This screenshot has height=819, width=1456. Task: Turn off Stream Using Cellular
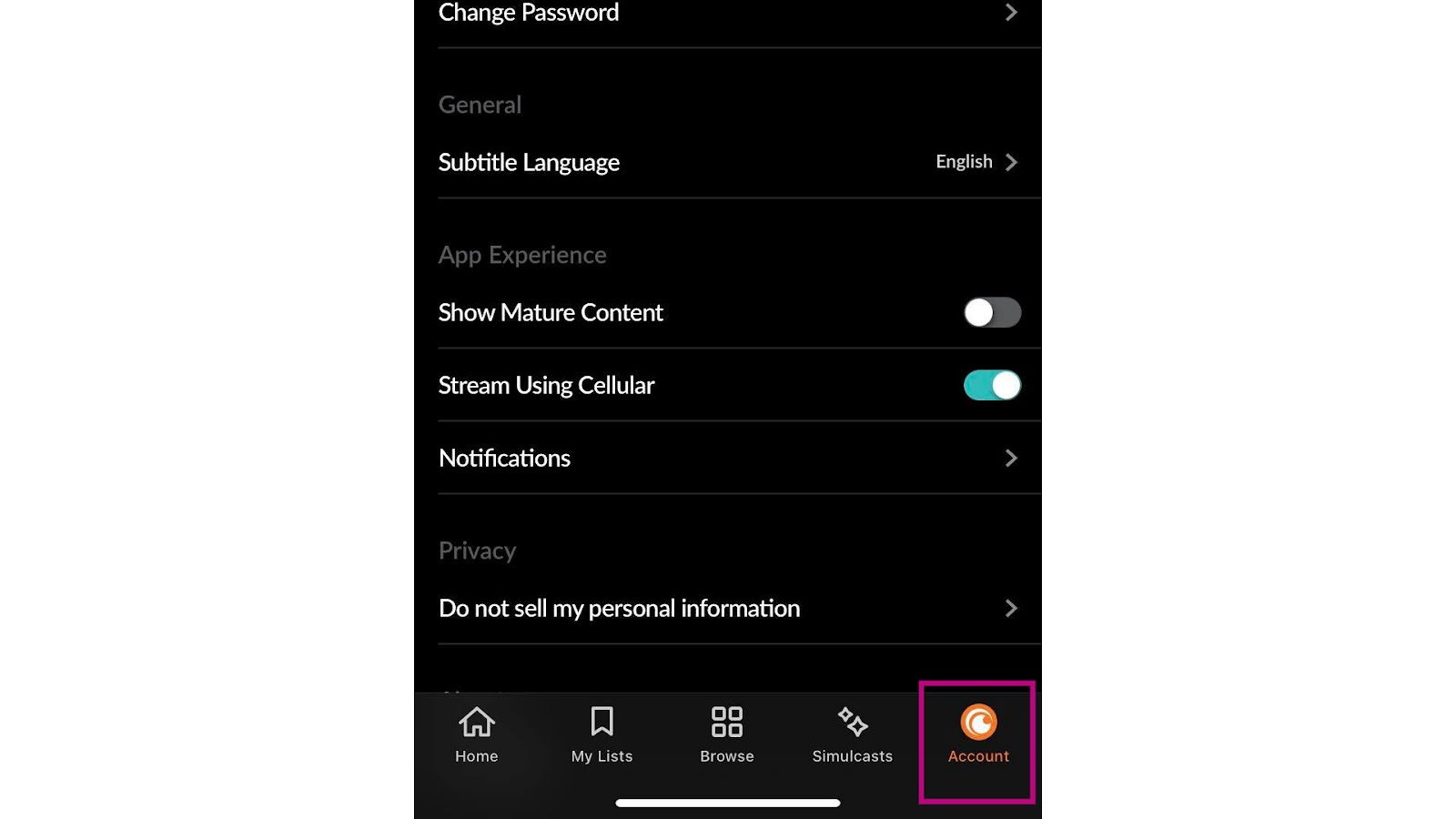pos(992,386)
